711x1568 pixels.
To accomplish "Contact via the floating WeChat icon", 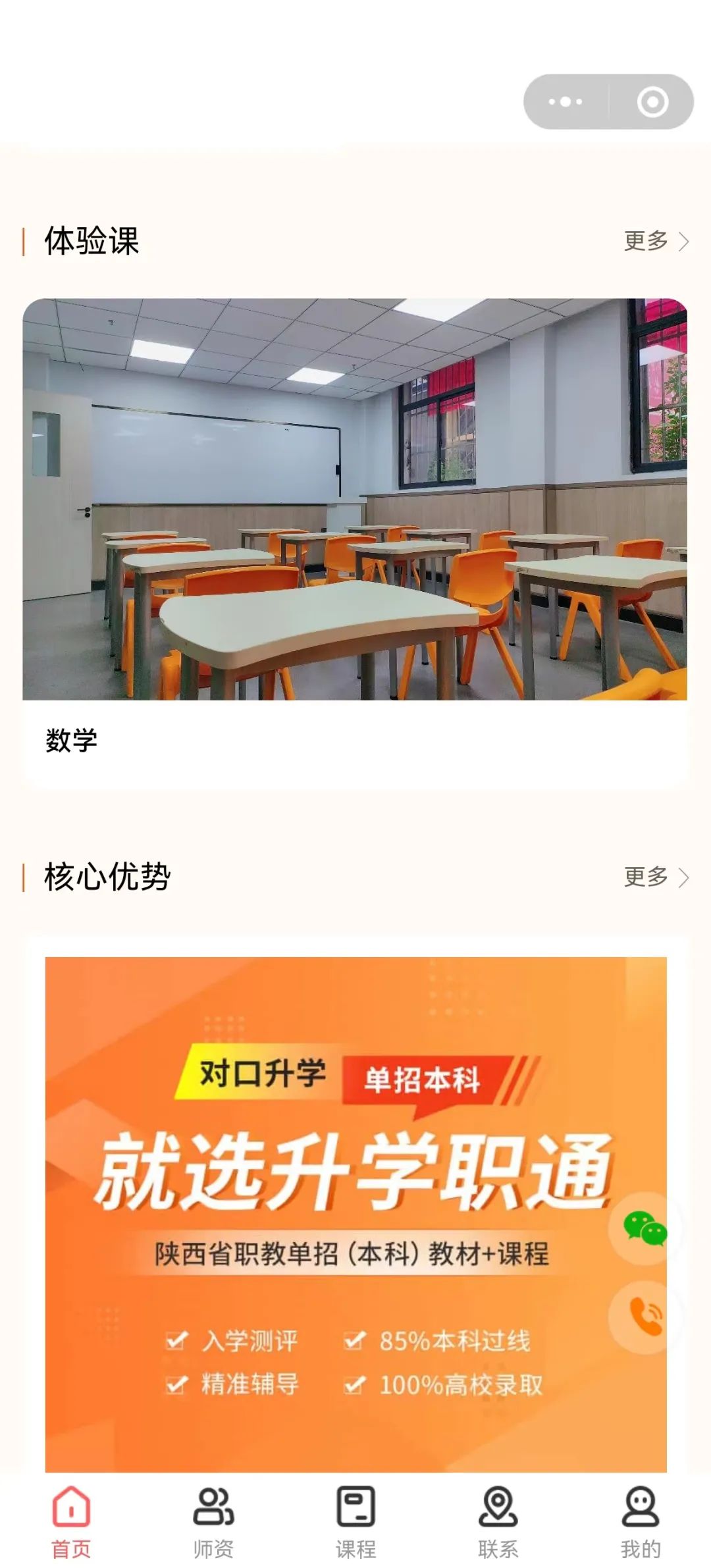I will pos(645,1228).
